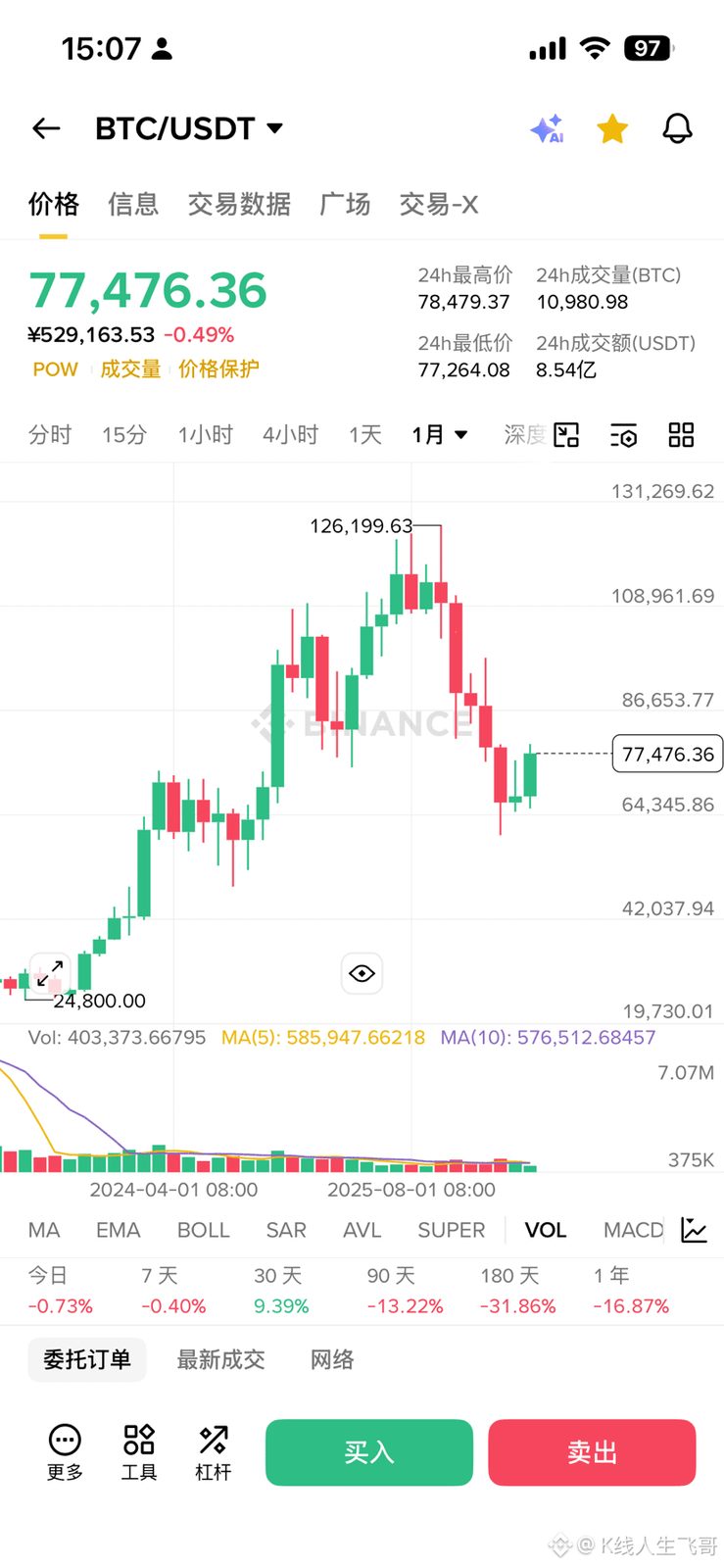Switch to 最新成交 tab
Image resolution: width=724 pixels, height=1568 pixels.
pyautogui.click(x=220, y=1359)
